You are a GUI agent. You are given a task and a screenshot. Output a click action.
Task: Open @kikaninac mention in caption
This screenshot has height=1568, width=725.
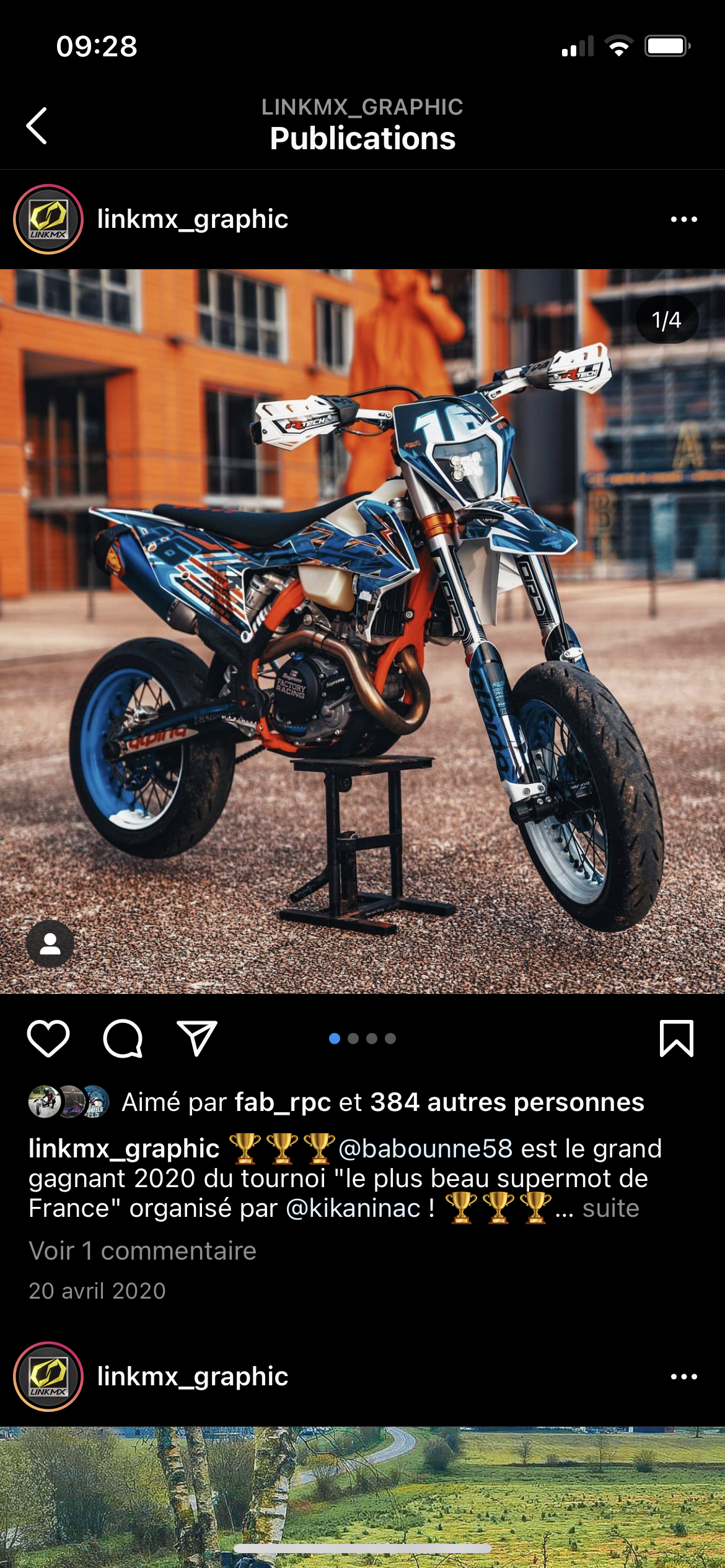pos(353,1208)
